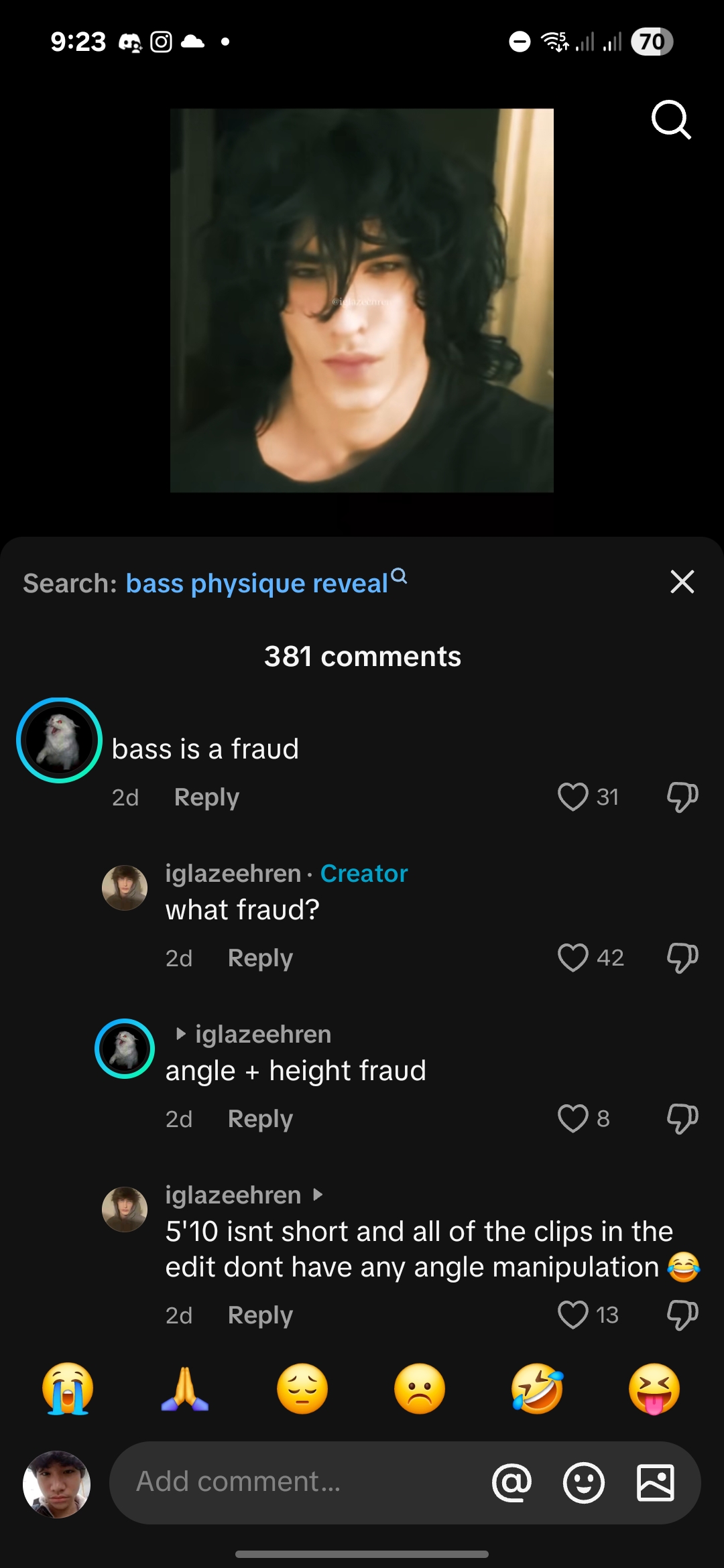Reply to "angle + height fraud" comment
724x1568 pixels.
click(x=260, y=1119)
